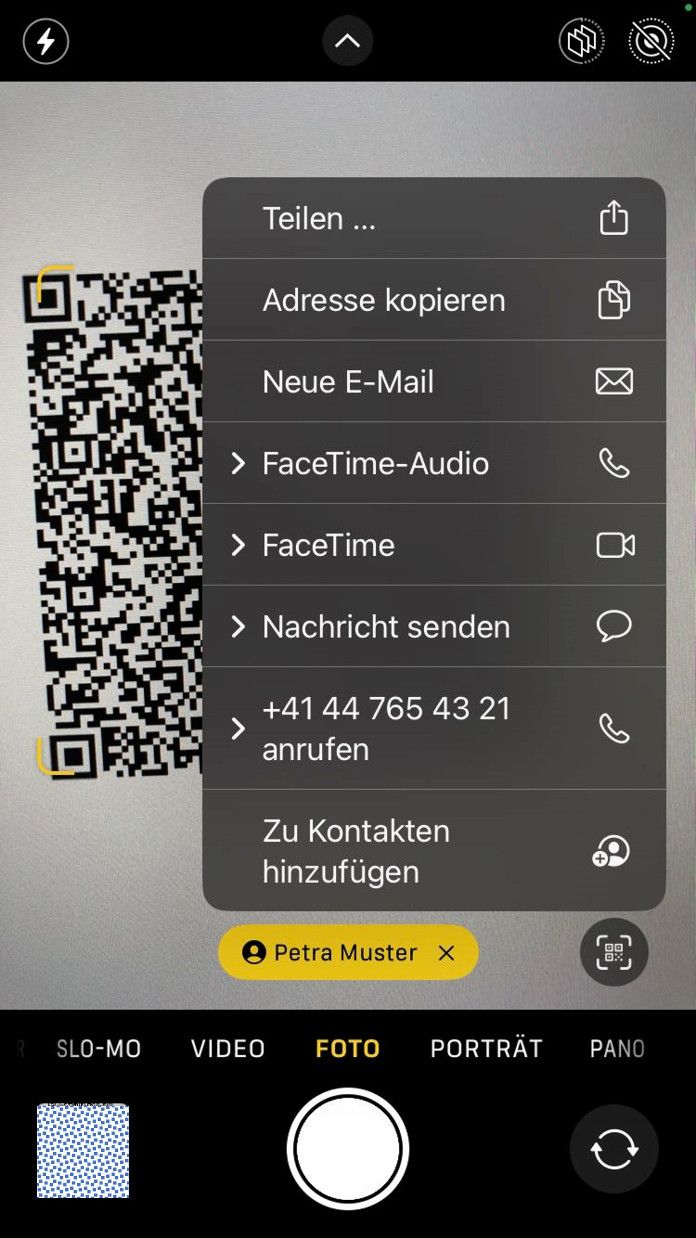Switch to VIDEO mode
Viewport: 696px width, 1238px height.
(x=228, y=1049)
